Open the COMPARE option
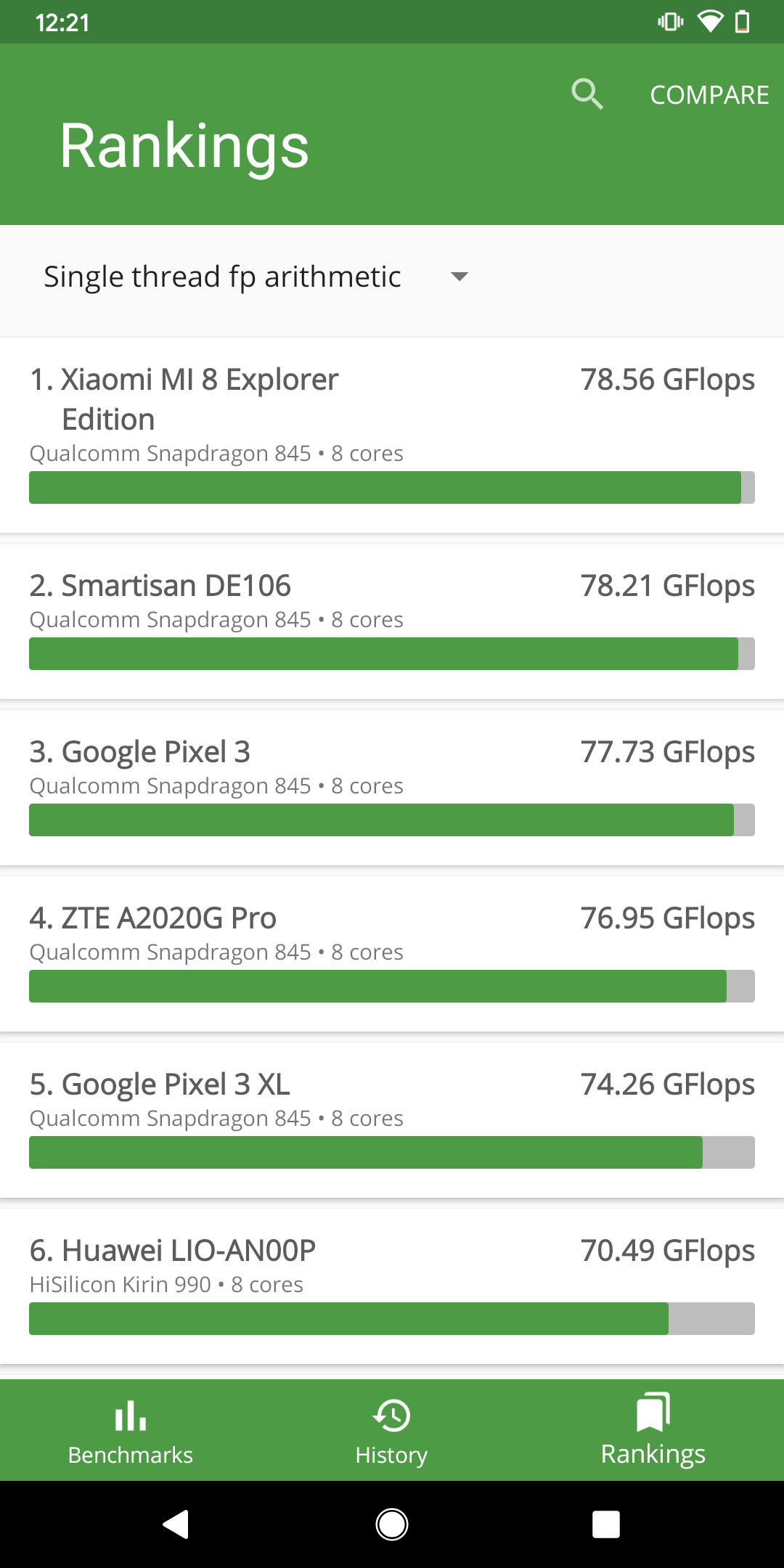Image resolution: width=784 pixels, height=1568 pixels. tap(710, 93)
